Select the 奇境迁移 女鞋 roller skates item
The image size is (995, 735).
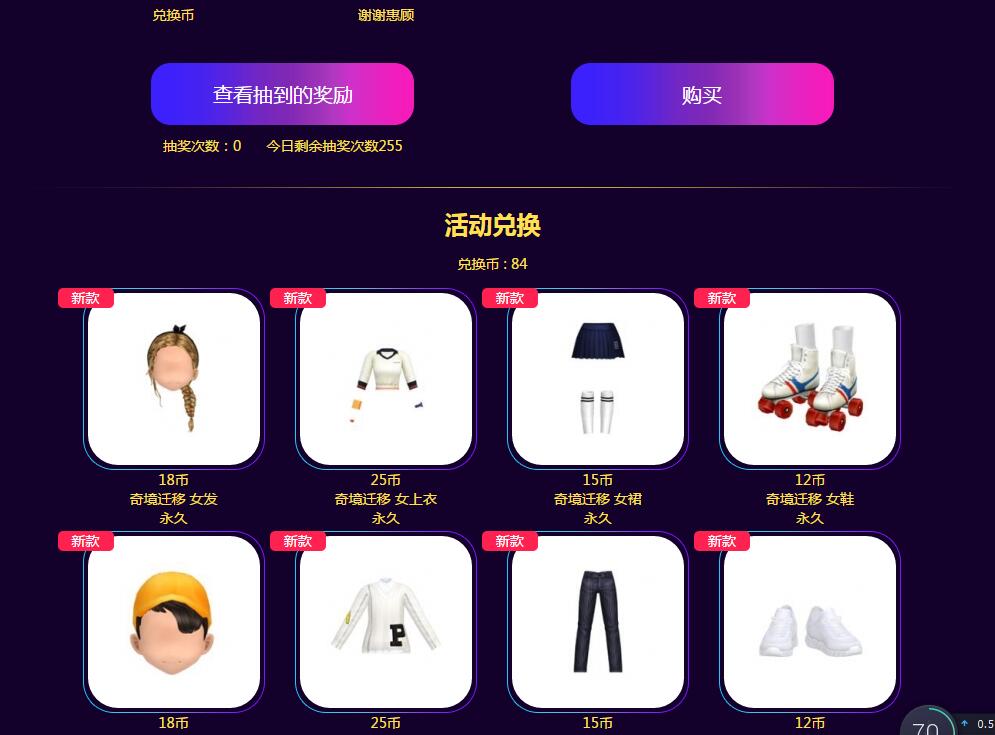810,379
